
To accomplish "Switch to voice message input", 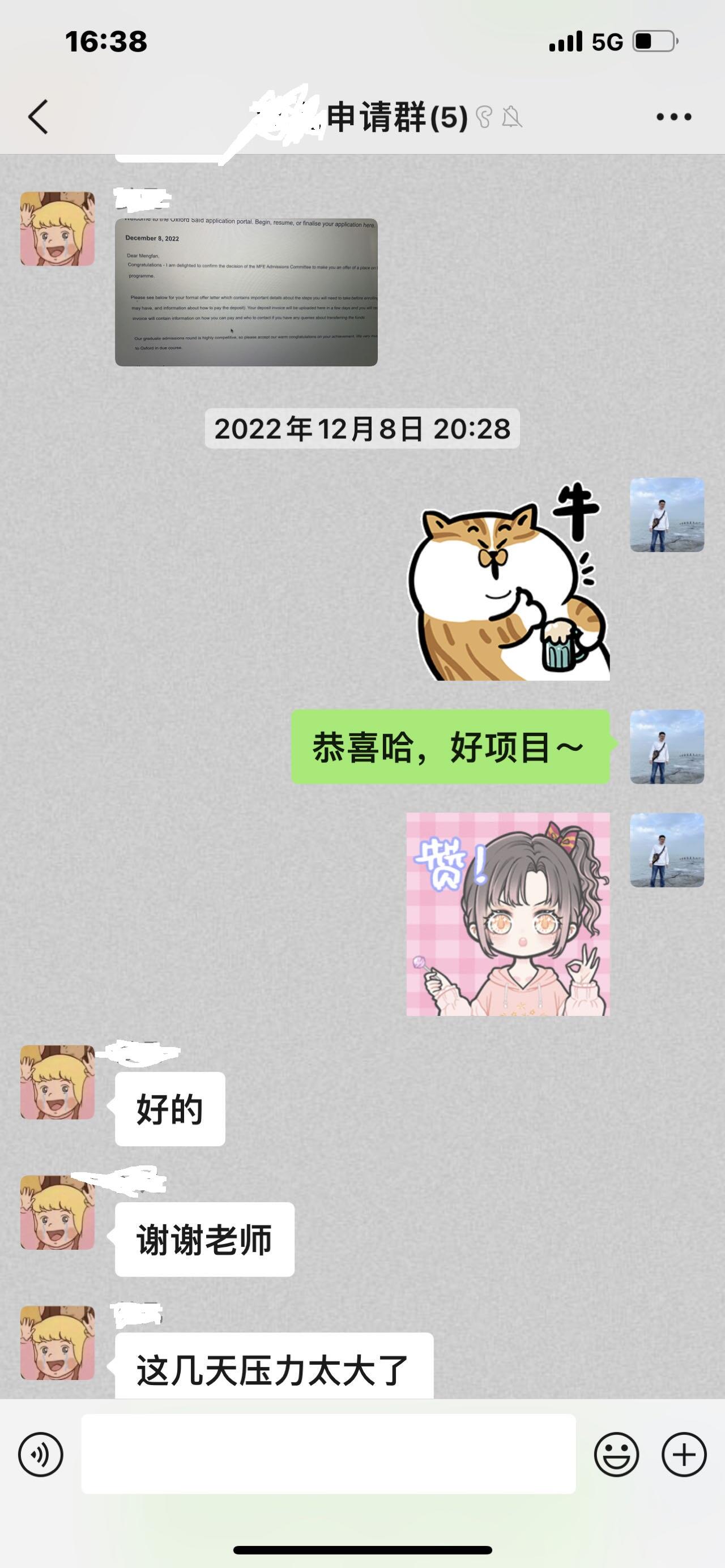I will (x=41, y=1454).
